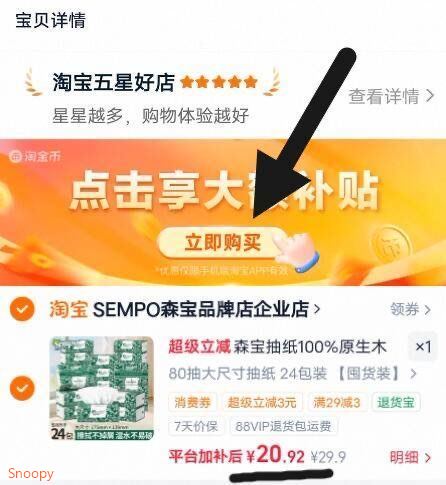Deselect the 森宝抽纸 item checkbox
Screen dimensions: 446x485
click(22, 388)
